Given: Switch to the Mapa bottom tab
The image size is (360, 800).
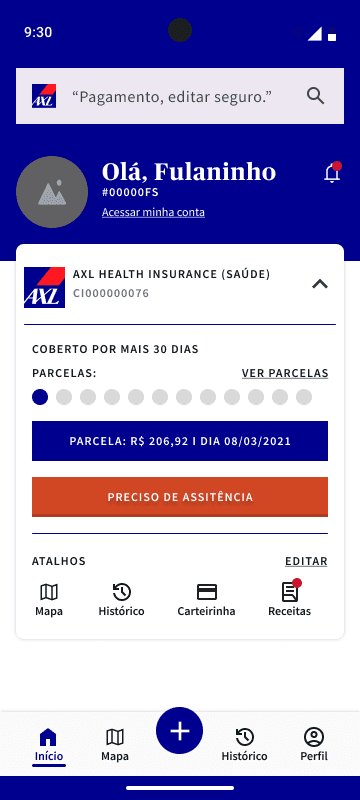Looking at the screenshot, I should click(x=115, y=745).
